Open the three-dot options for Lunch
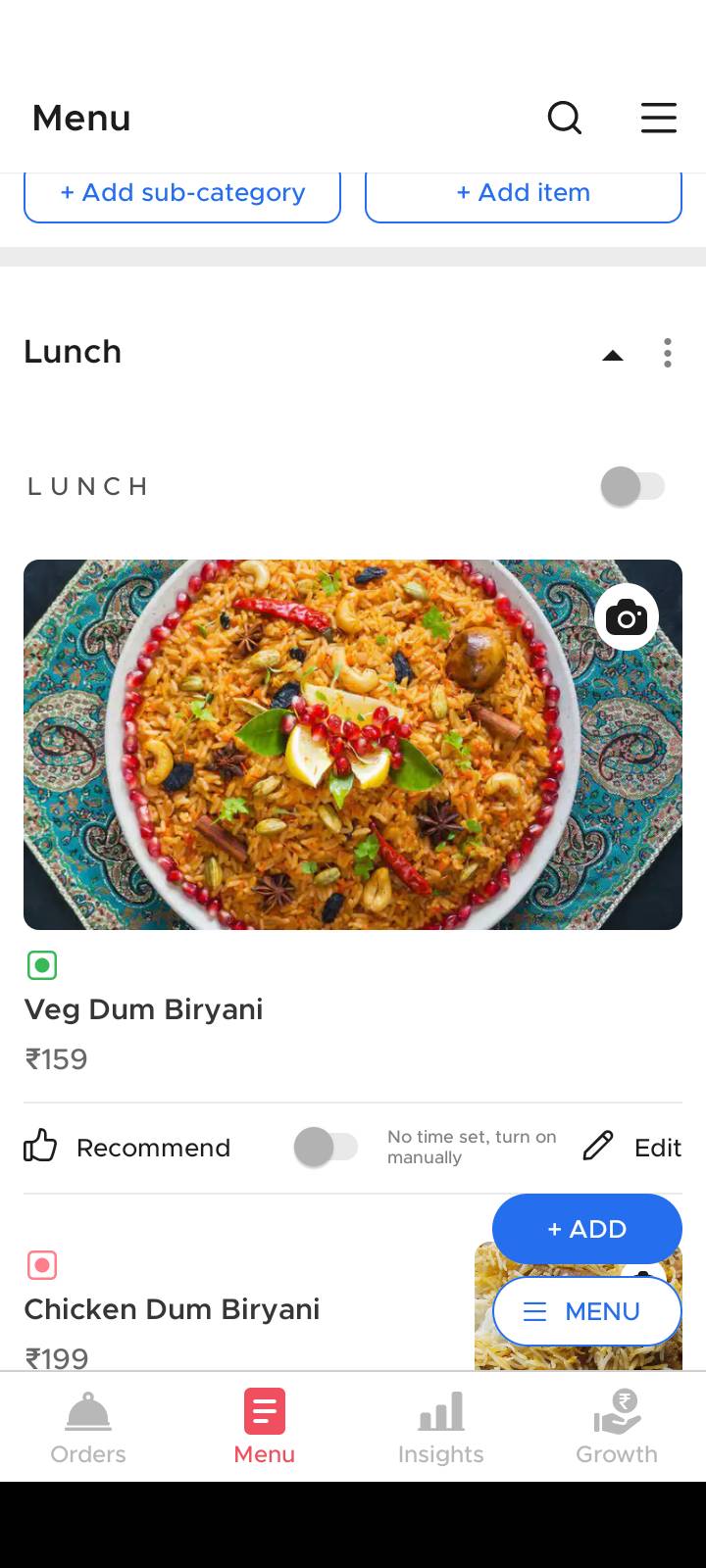The height and width of the screenshot is (1568, 706). pos(667,353)
